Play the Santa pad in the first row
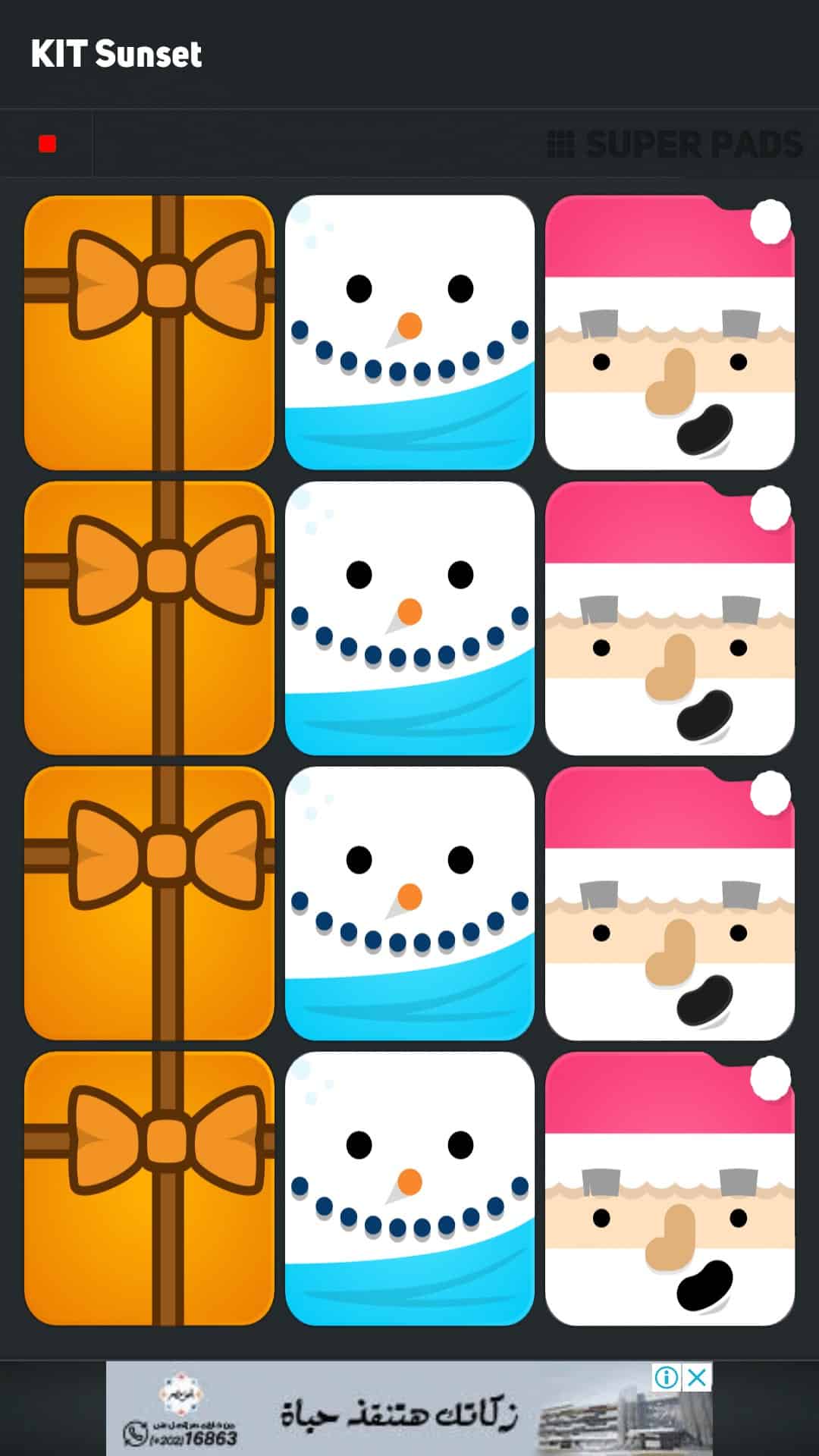The width and height of the screenshot is (819, 1456). click(x=670, y=333)
